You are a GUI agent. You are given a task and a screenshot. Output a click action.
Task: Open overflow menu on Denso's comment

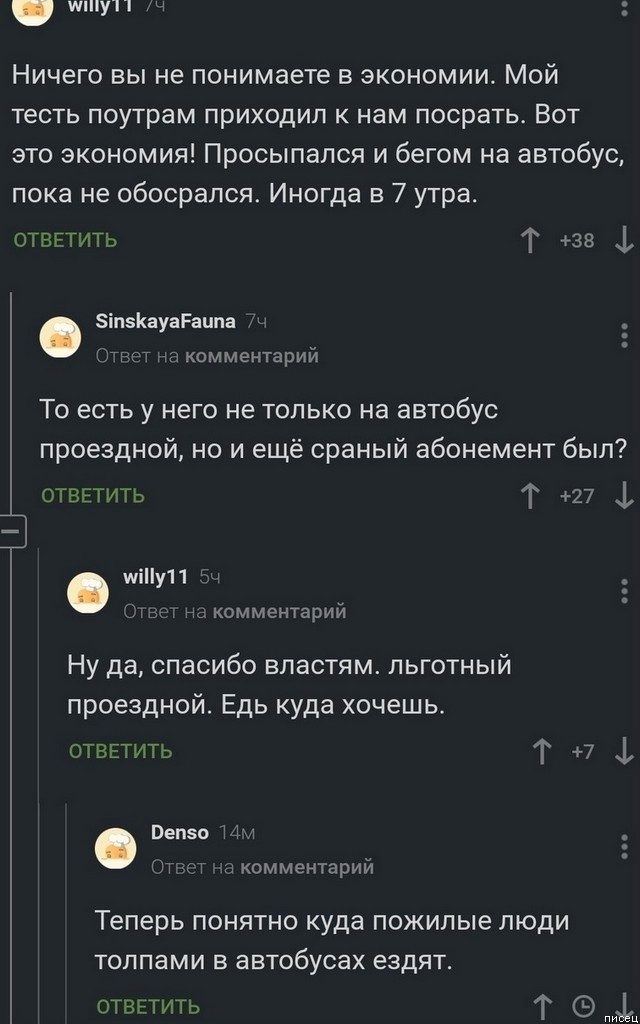pos(626,845)
